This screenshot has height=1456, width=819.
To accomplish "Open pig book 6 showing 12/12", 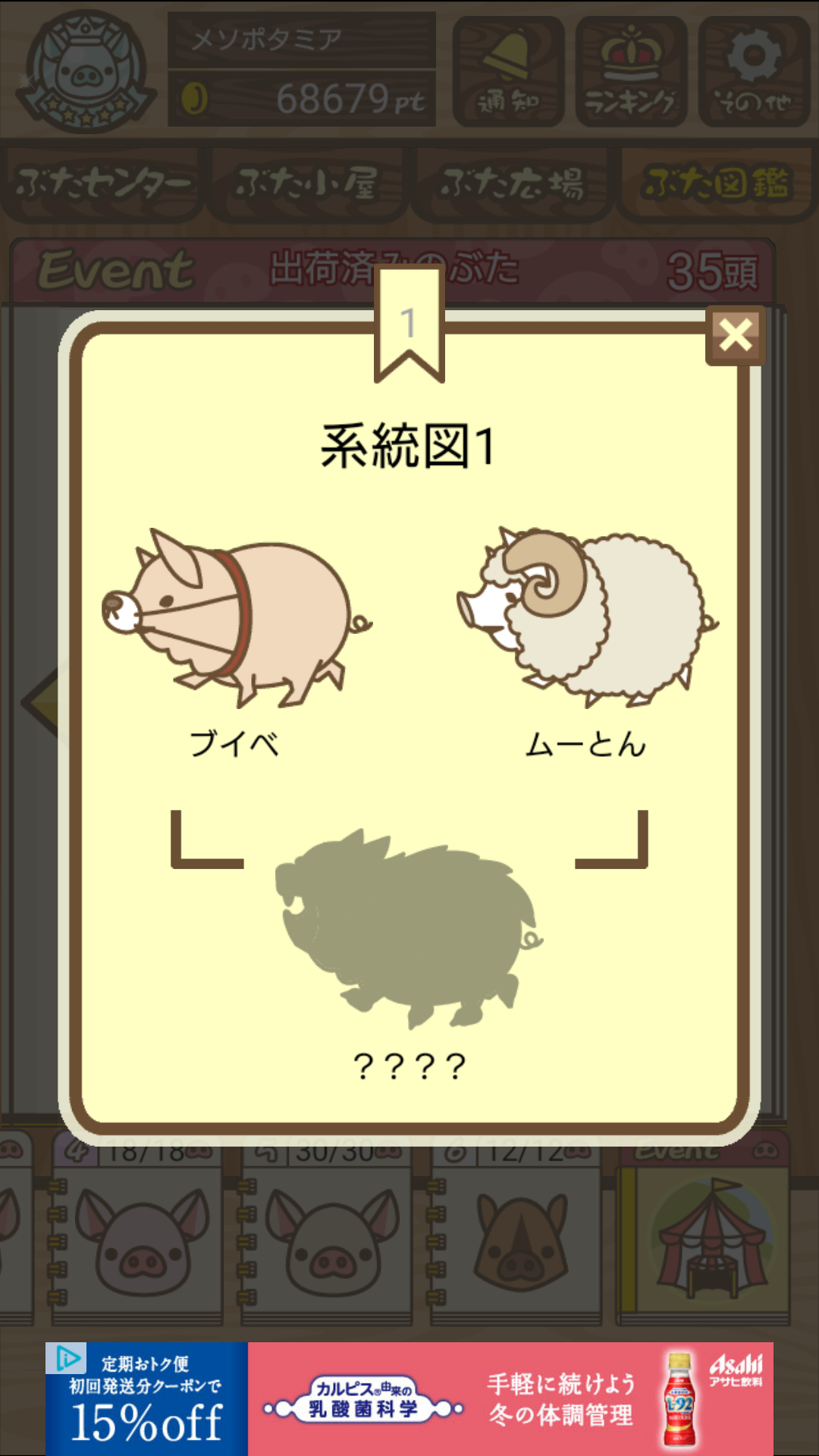I will pos(519,1244).
